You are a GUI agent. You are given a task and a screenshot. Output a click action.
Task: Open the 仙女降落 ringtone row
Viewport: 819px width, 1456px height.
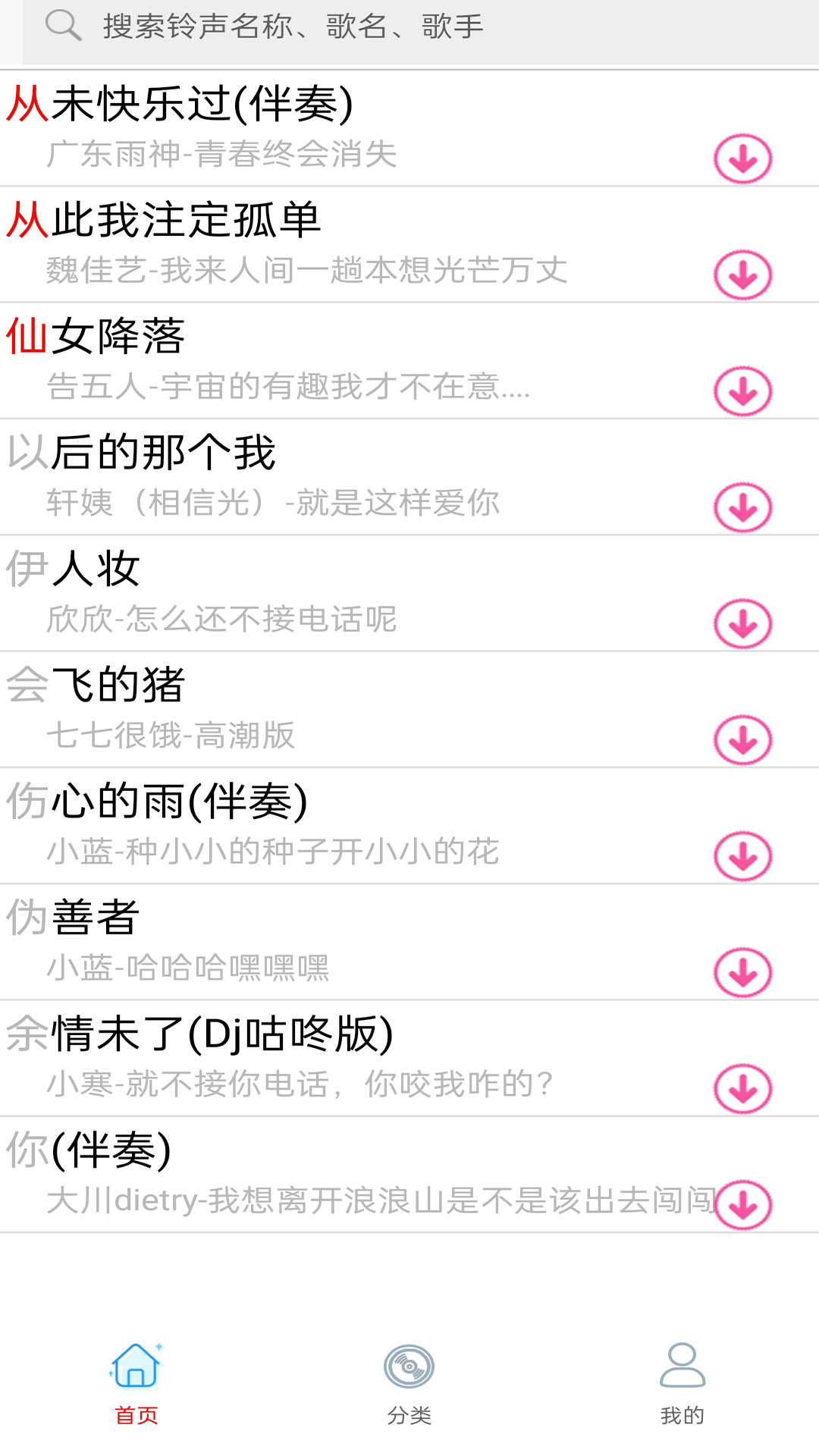click(409, 361)
